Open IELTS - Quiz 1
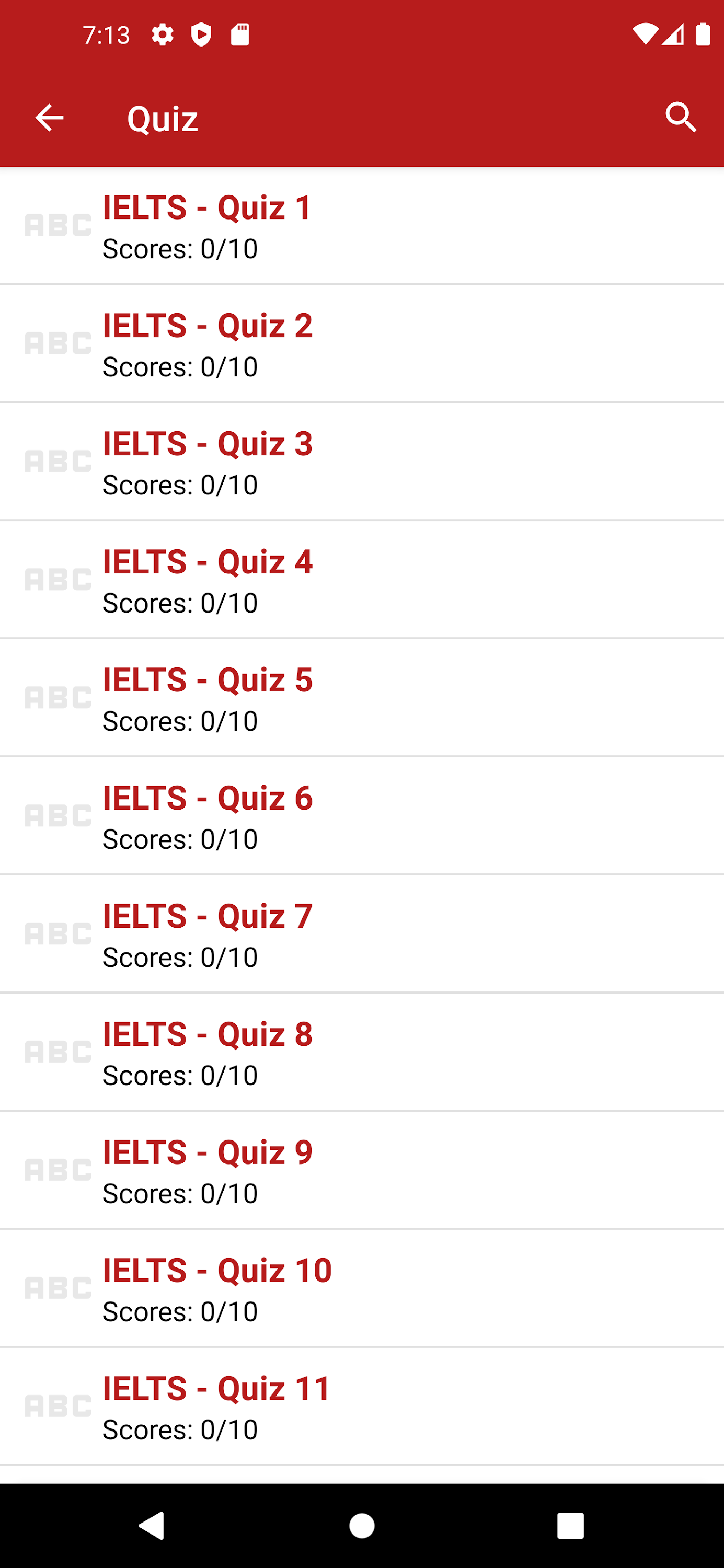 click(362, 226)
